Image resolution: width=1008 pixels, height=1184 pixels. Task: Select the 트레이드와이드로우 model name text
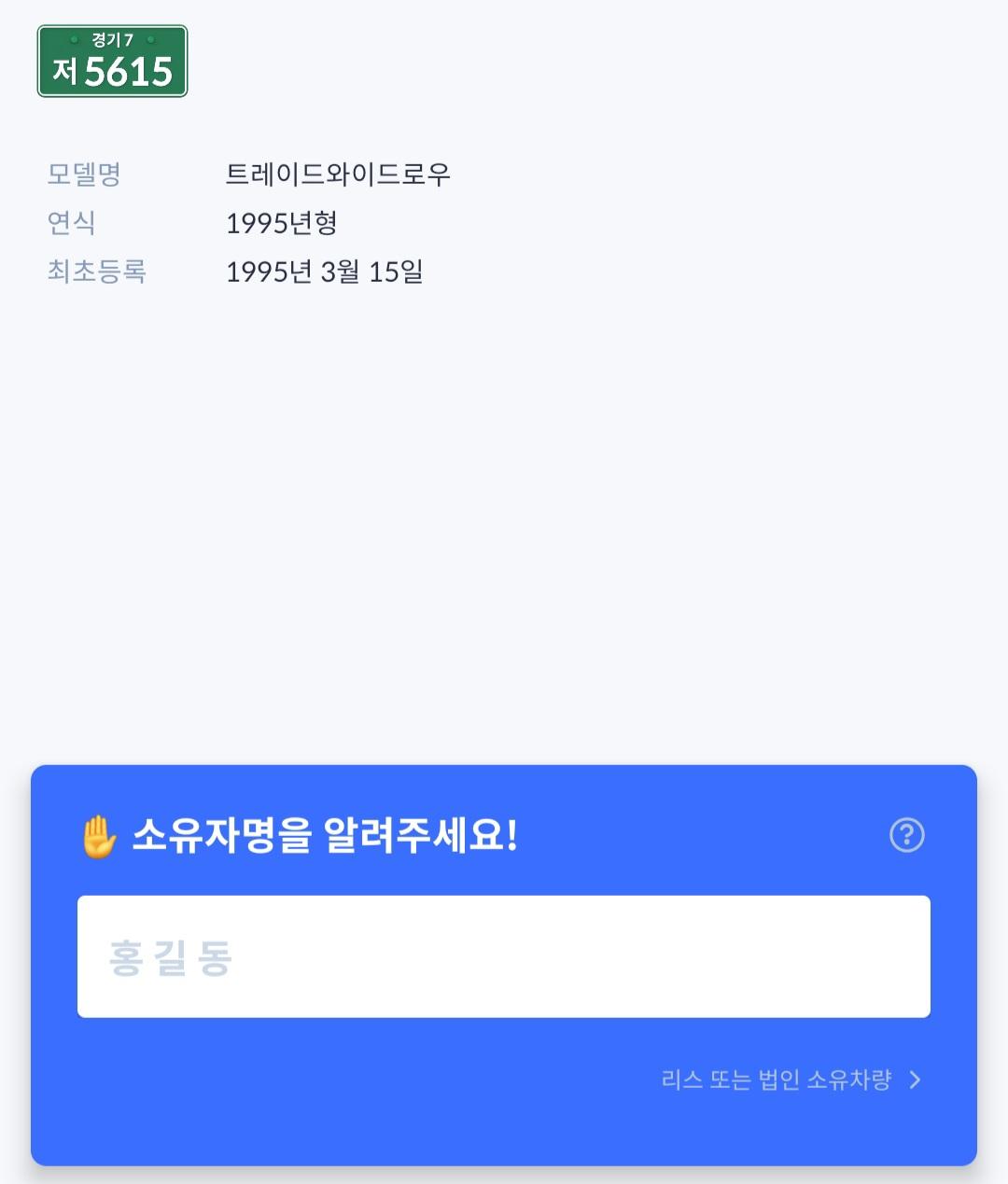[x=341, y=174]
